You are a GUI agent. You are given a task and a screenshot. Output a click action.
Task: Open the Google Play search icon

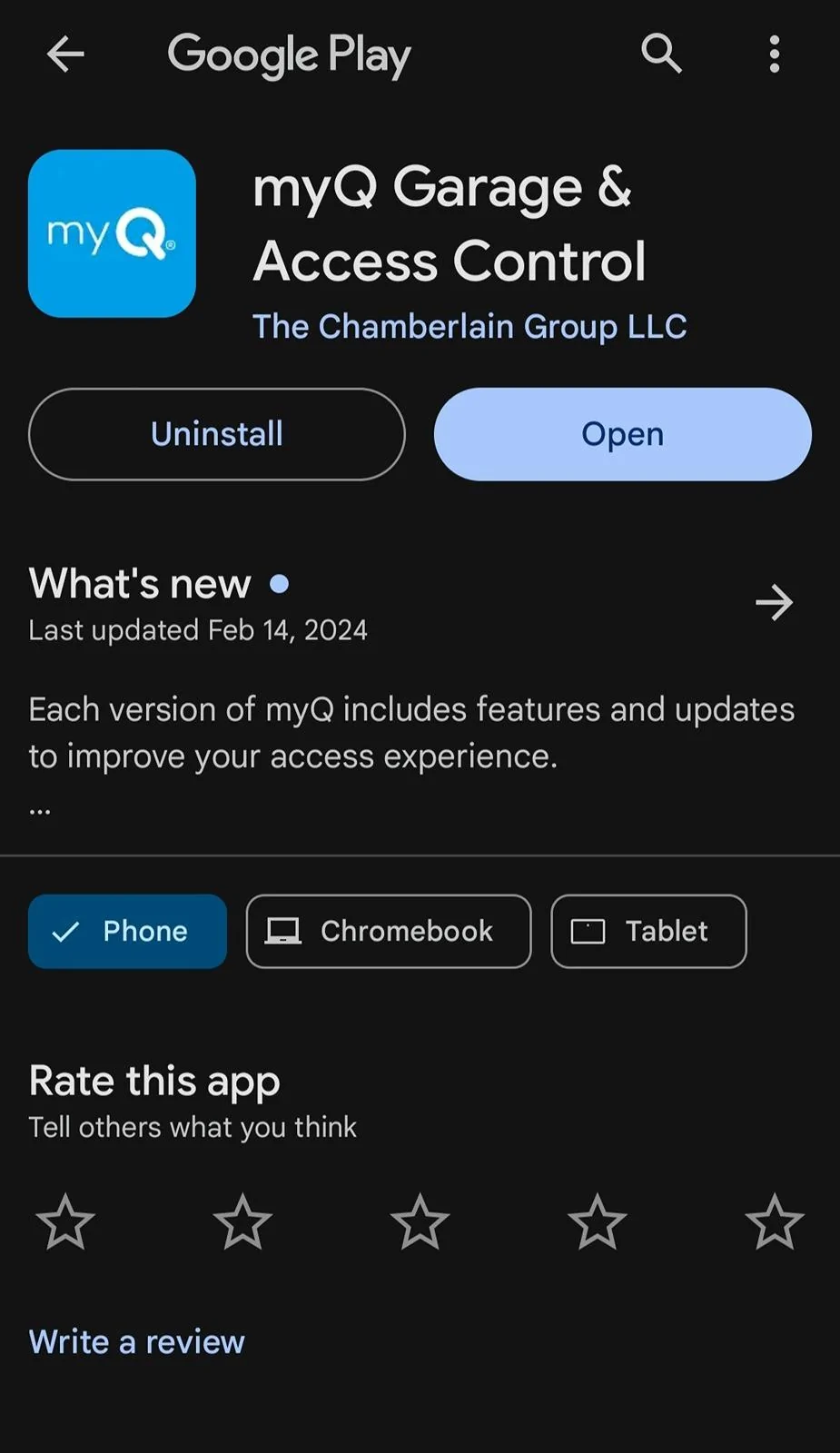coord(661,54)
